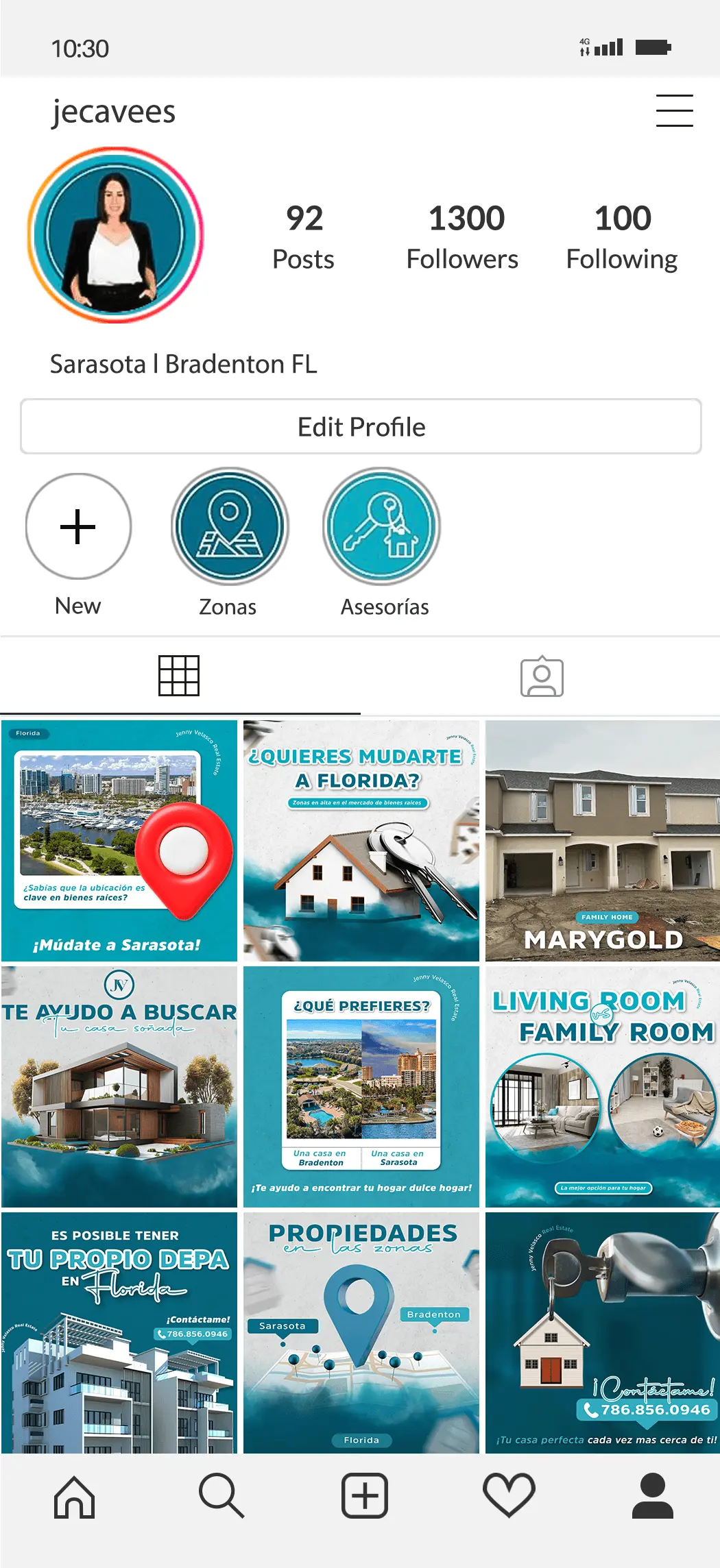This screenshot has width=720, height=1568.
Task: Open the search tab
Action: tap(221, 1497)
